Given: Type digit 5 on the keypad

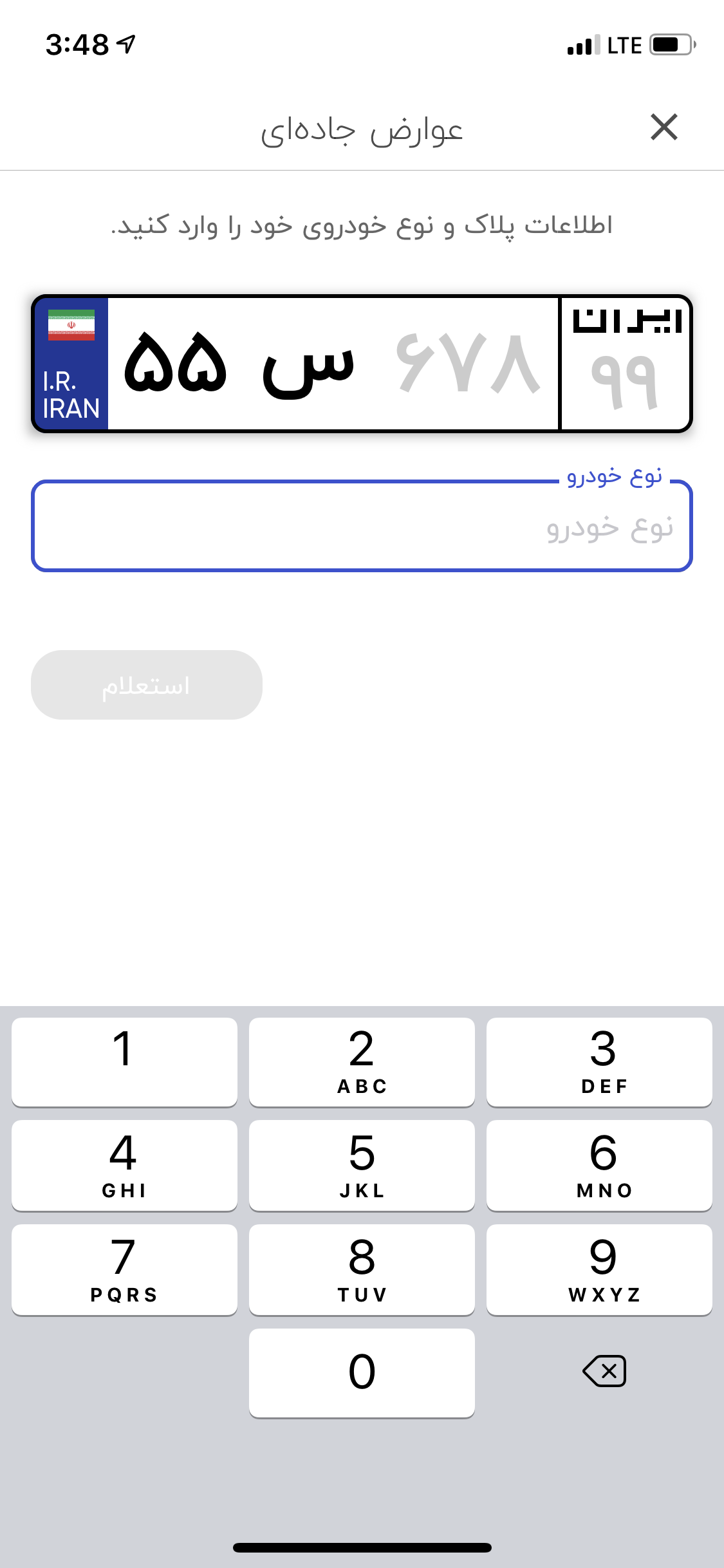Looking at the screenshot, I should coord(362,1166).
